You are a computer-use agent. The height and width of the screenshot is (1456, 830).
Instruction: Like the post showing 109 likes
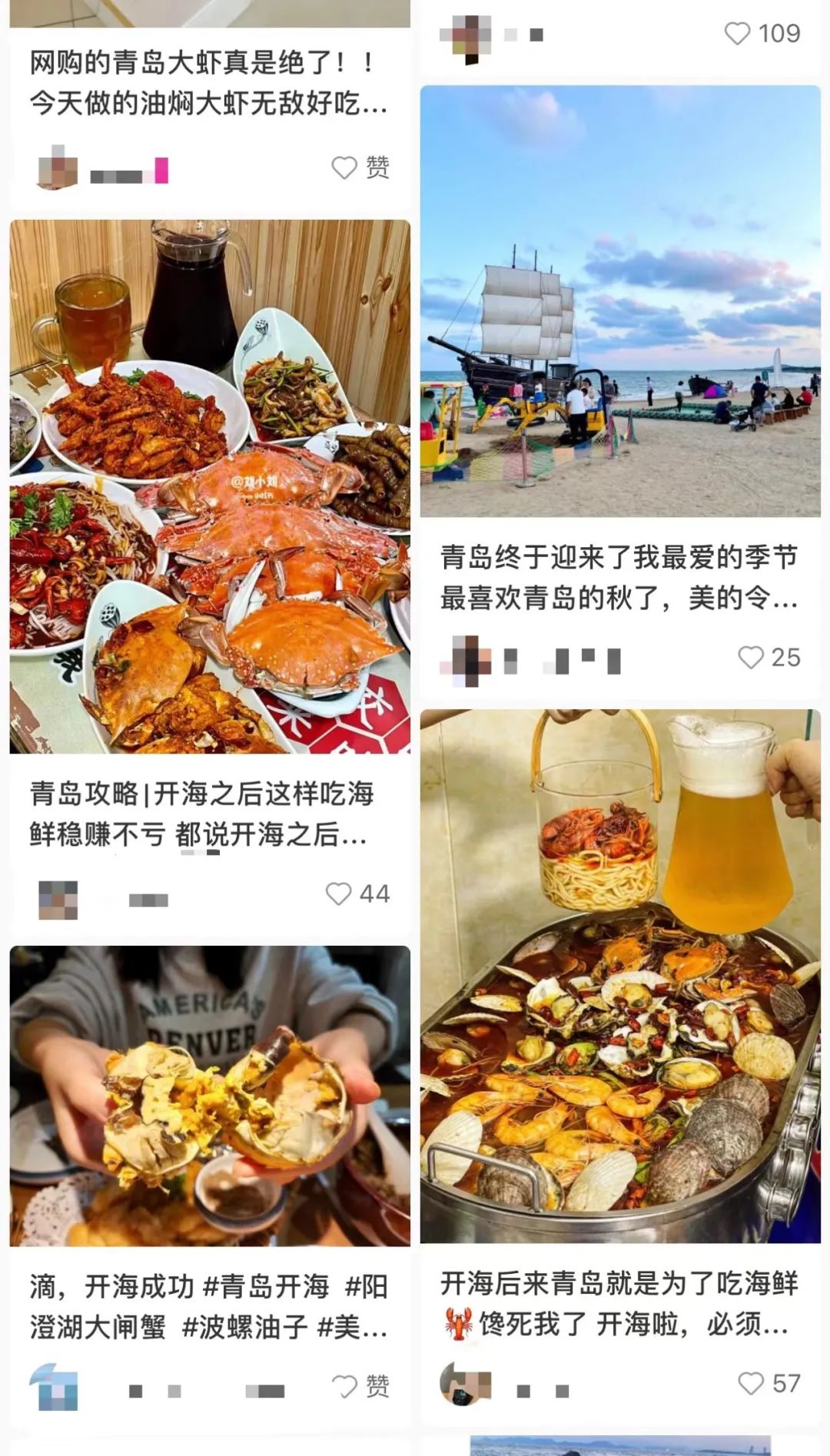737,33
